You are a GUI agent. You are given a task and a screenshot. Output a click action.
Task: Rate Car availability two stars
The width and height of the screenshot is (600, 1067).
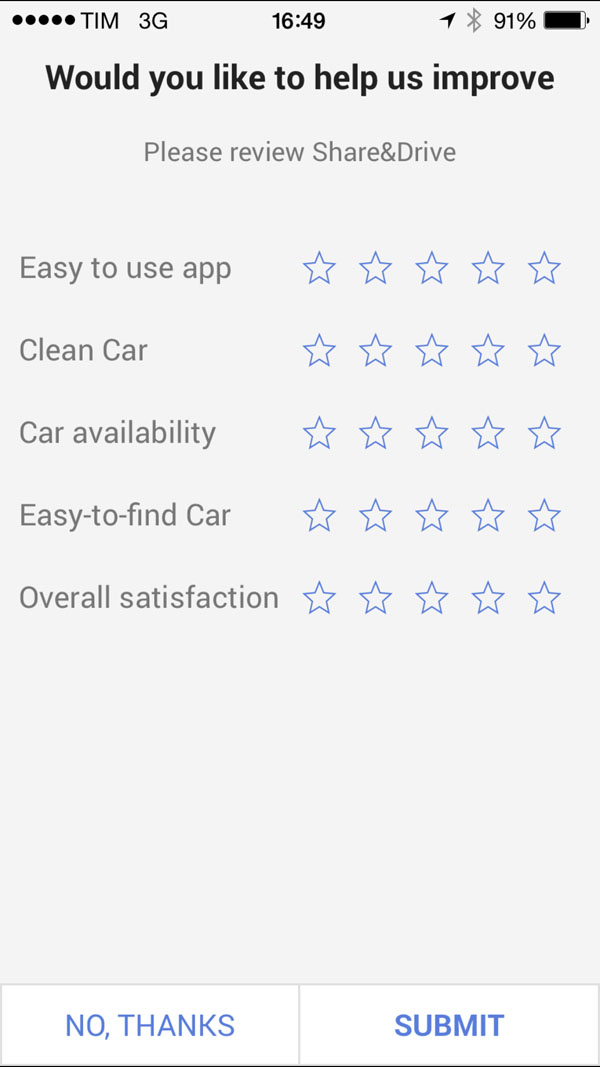click(x=376, y=433)
